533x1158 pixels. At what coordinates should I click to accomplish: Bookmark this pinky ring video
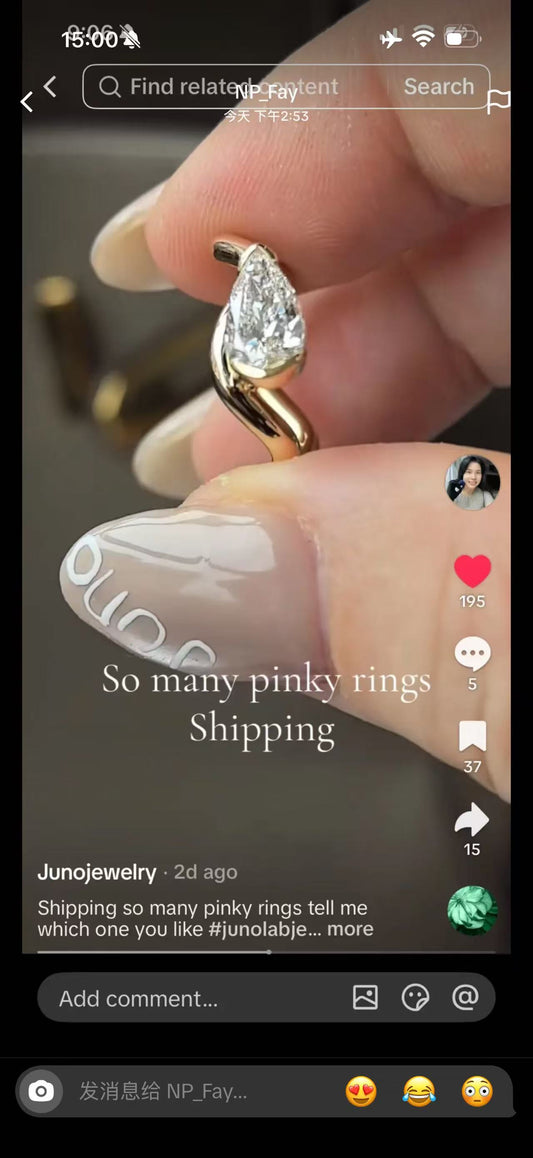[x=472, y=736]
